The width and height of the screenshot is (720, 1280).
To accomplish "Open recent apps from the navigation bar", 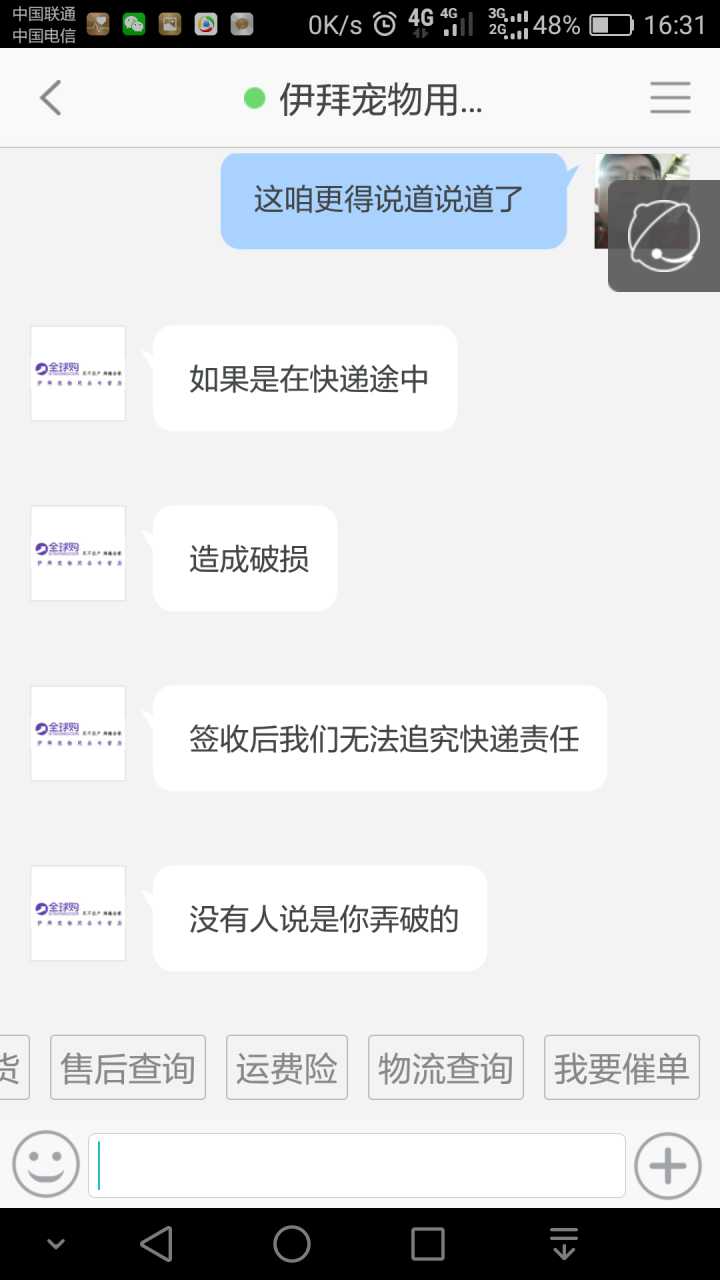I will [428, 1244].
